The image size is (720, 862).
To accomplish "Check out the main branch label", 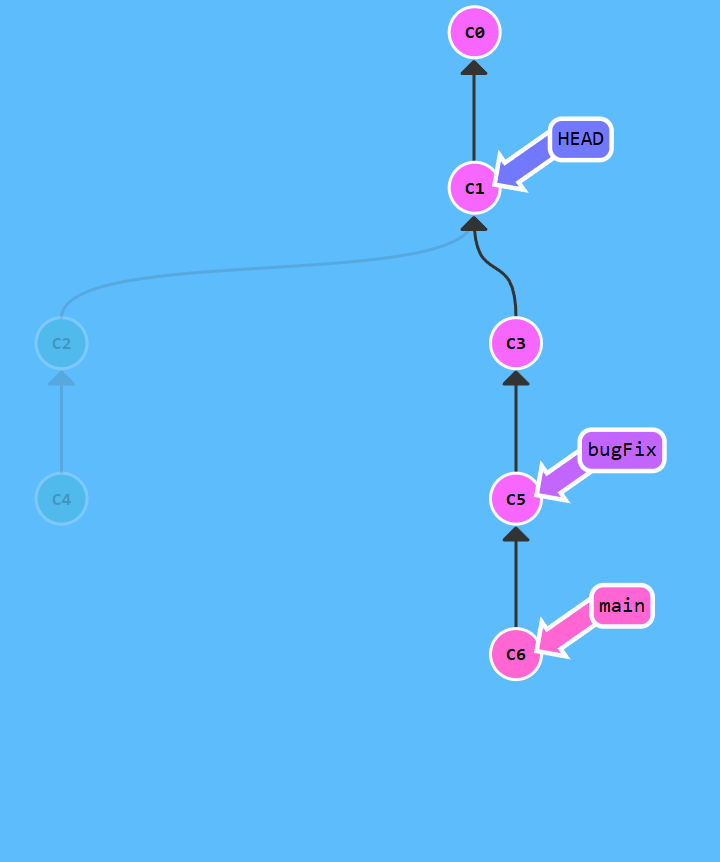I will point(621,606).
